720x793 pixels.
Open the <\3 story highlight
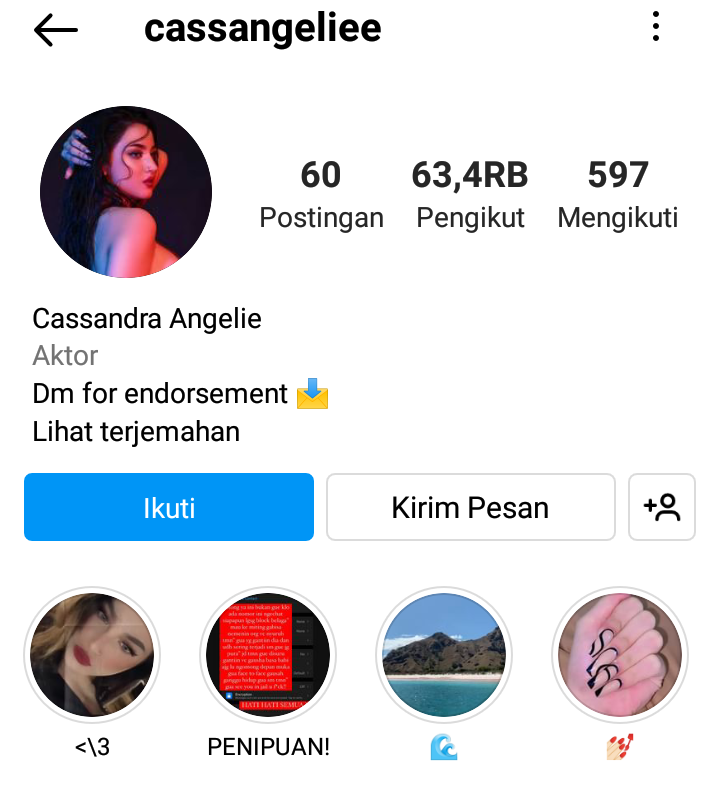92,655
